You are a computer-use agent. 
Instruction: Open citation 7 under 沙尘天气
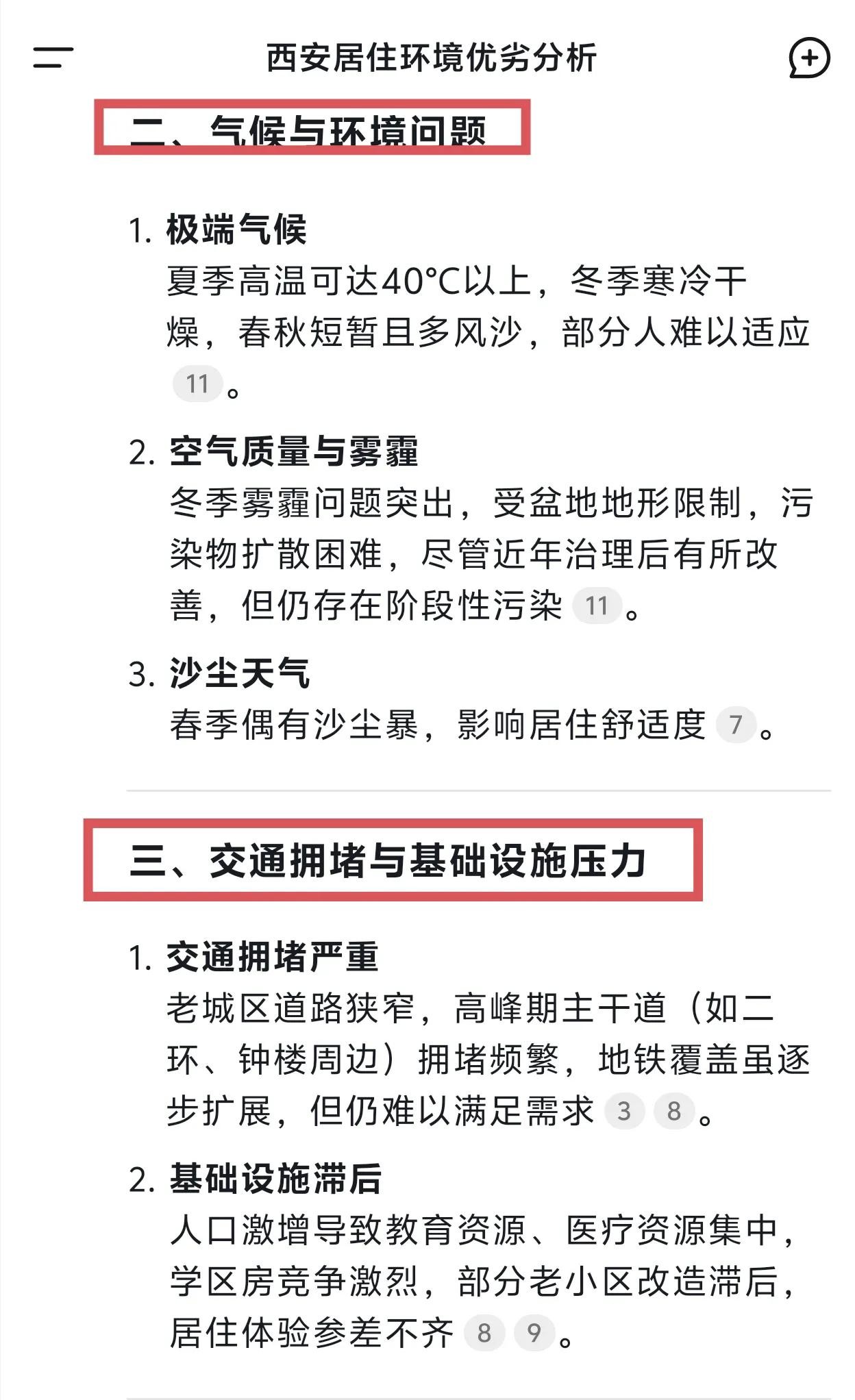pyautogui.click(x=736, y=725)
